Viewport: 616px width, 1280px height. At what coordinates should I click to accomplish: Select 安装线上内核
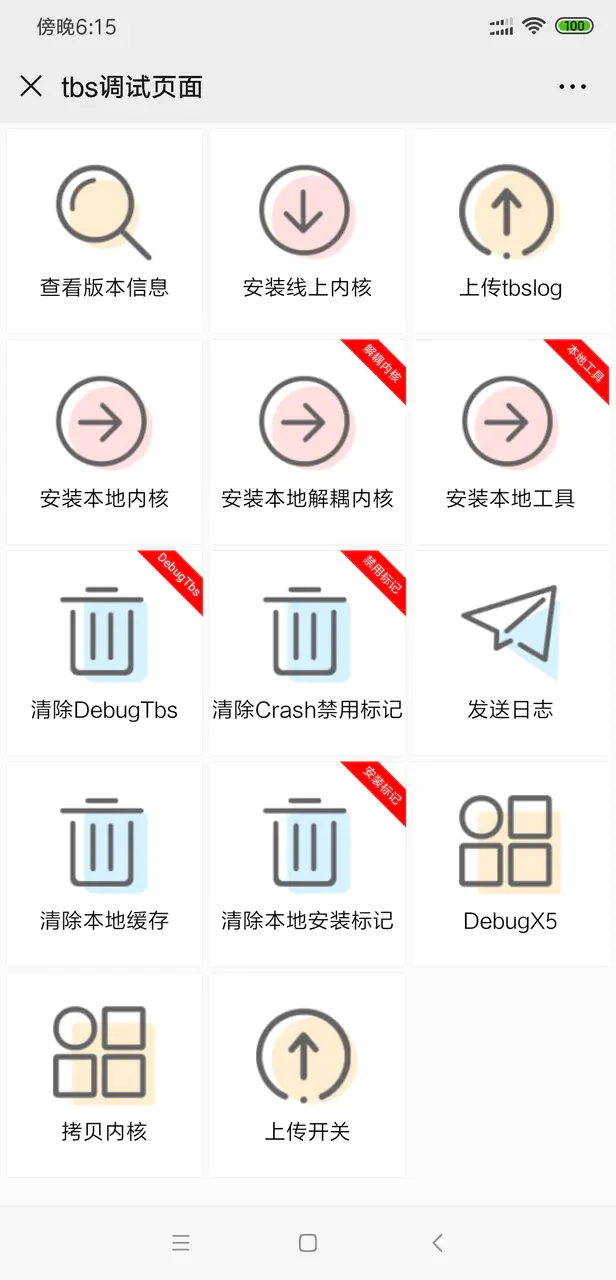(307, 231)
